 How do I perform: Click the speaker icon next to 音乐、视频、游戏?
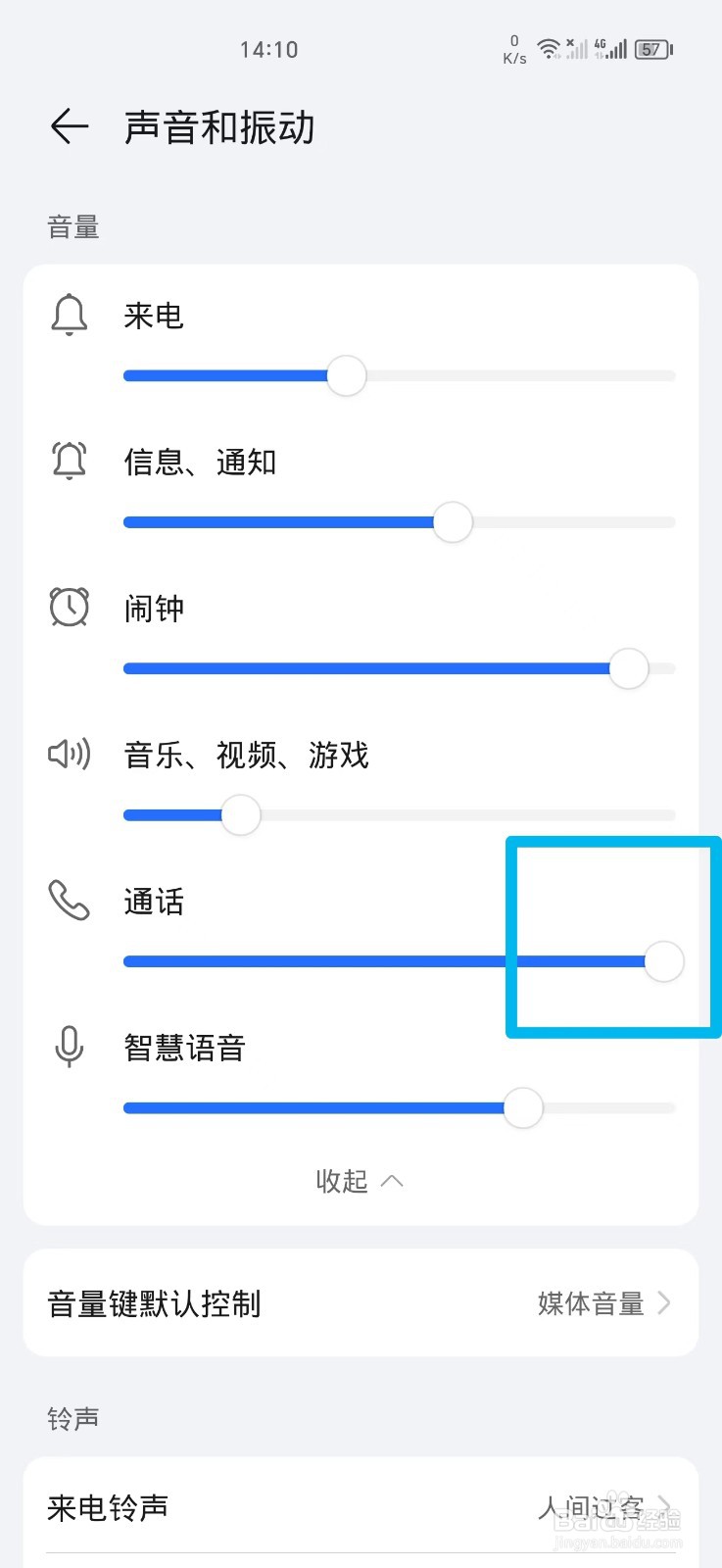click(69, 754)
